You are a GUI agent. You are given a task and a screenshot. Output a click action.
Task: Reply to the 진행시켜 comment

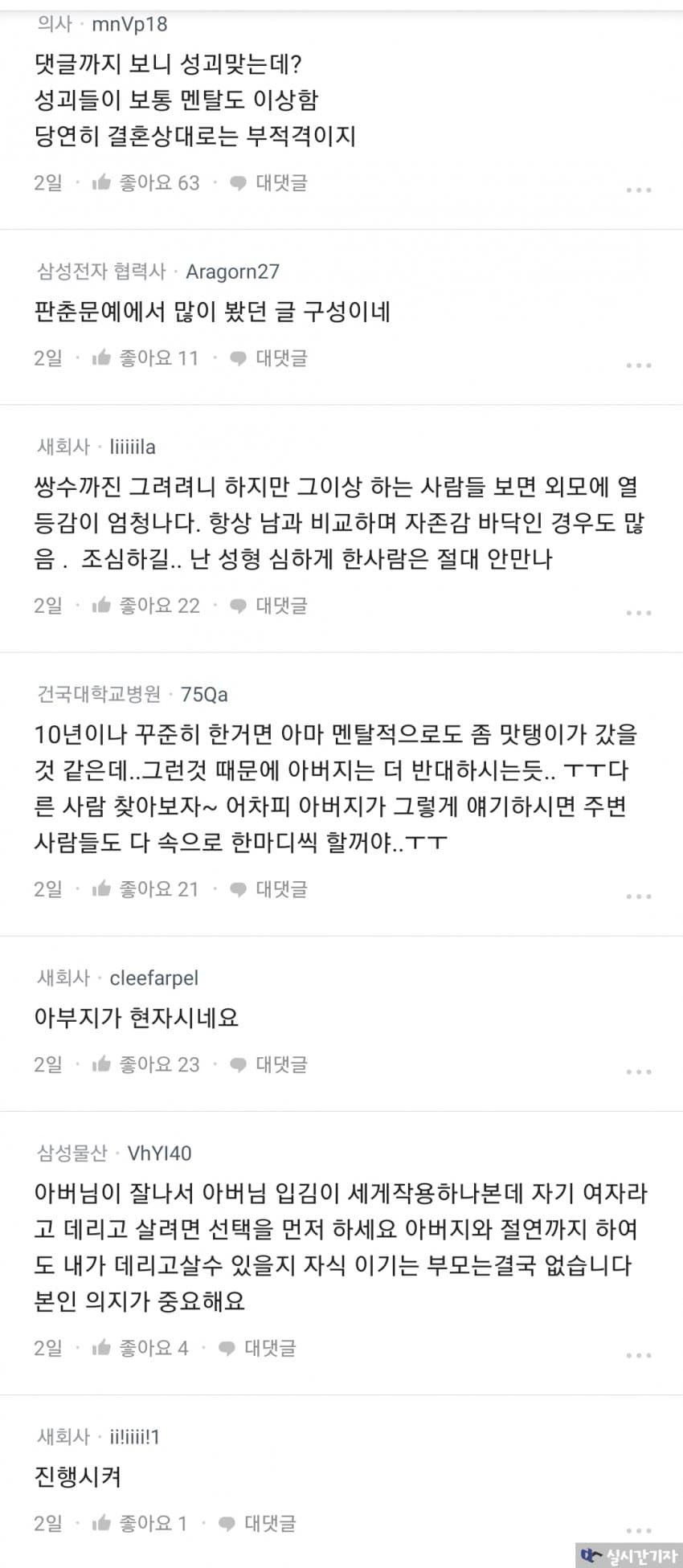257,1523
